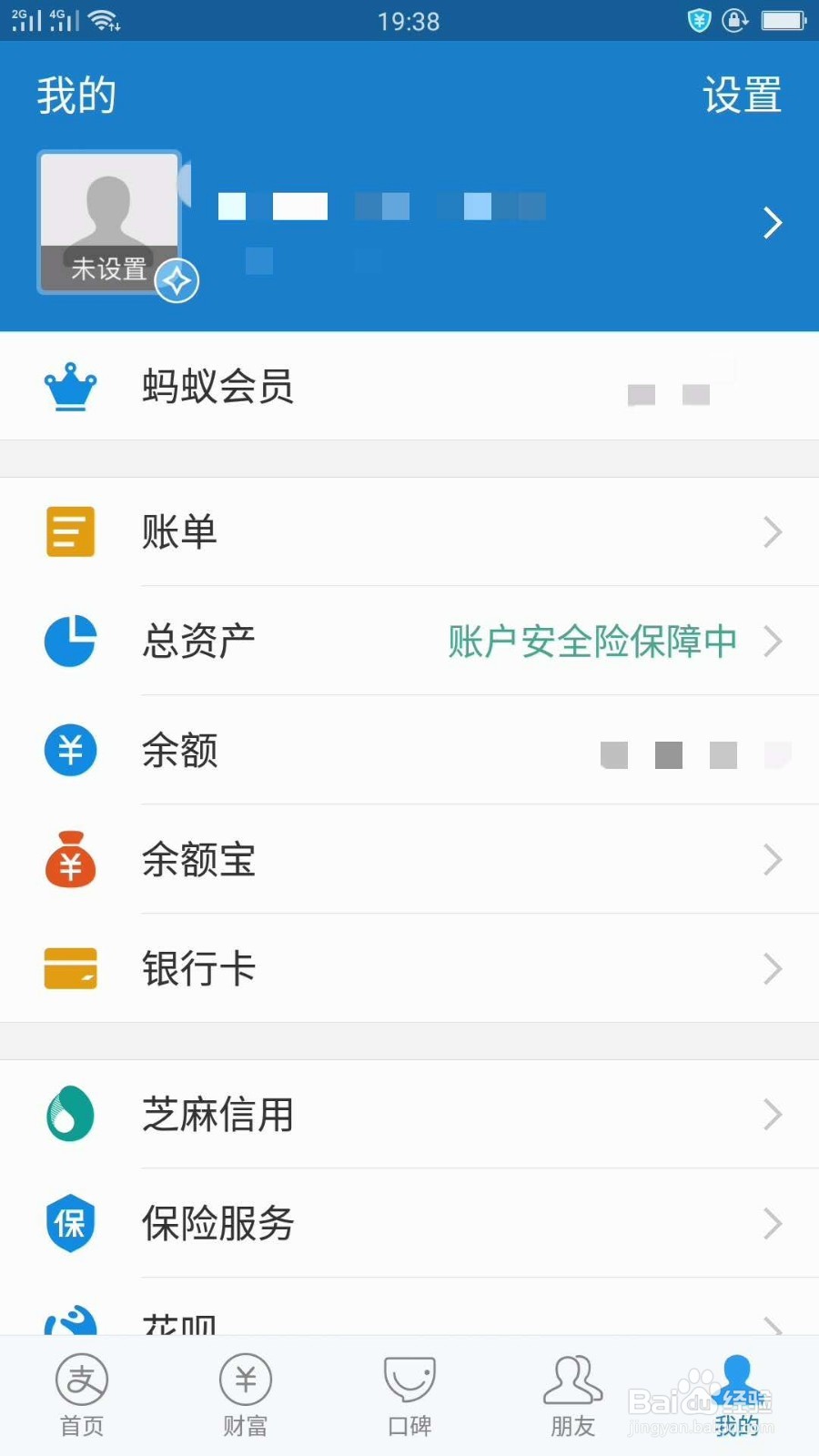
Task: Switch to the 首页 tab
Action: (x=82, y=1394)
